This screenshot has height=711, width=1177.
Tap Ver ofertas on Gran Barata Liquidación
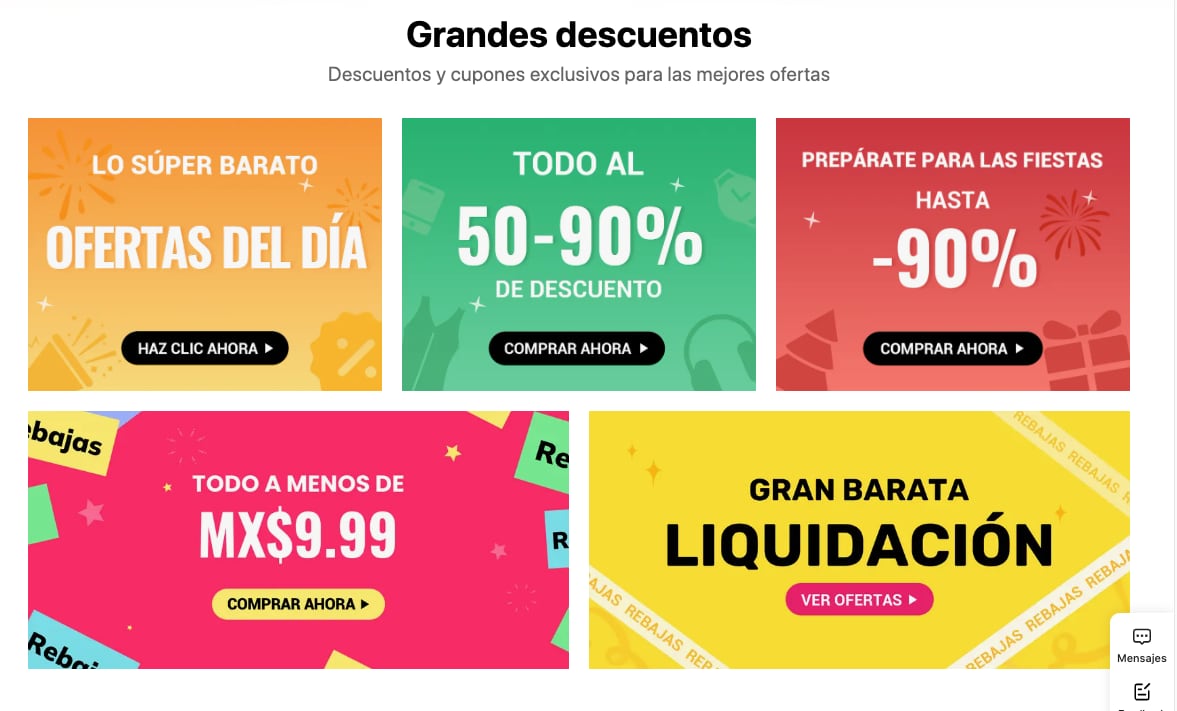coord(859,600)
